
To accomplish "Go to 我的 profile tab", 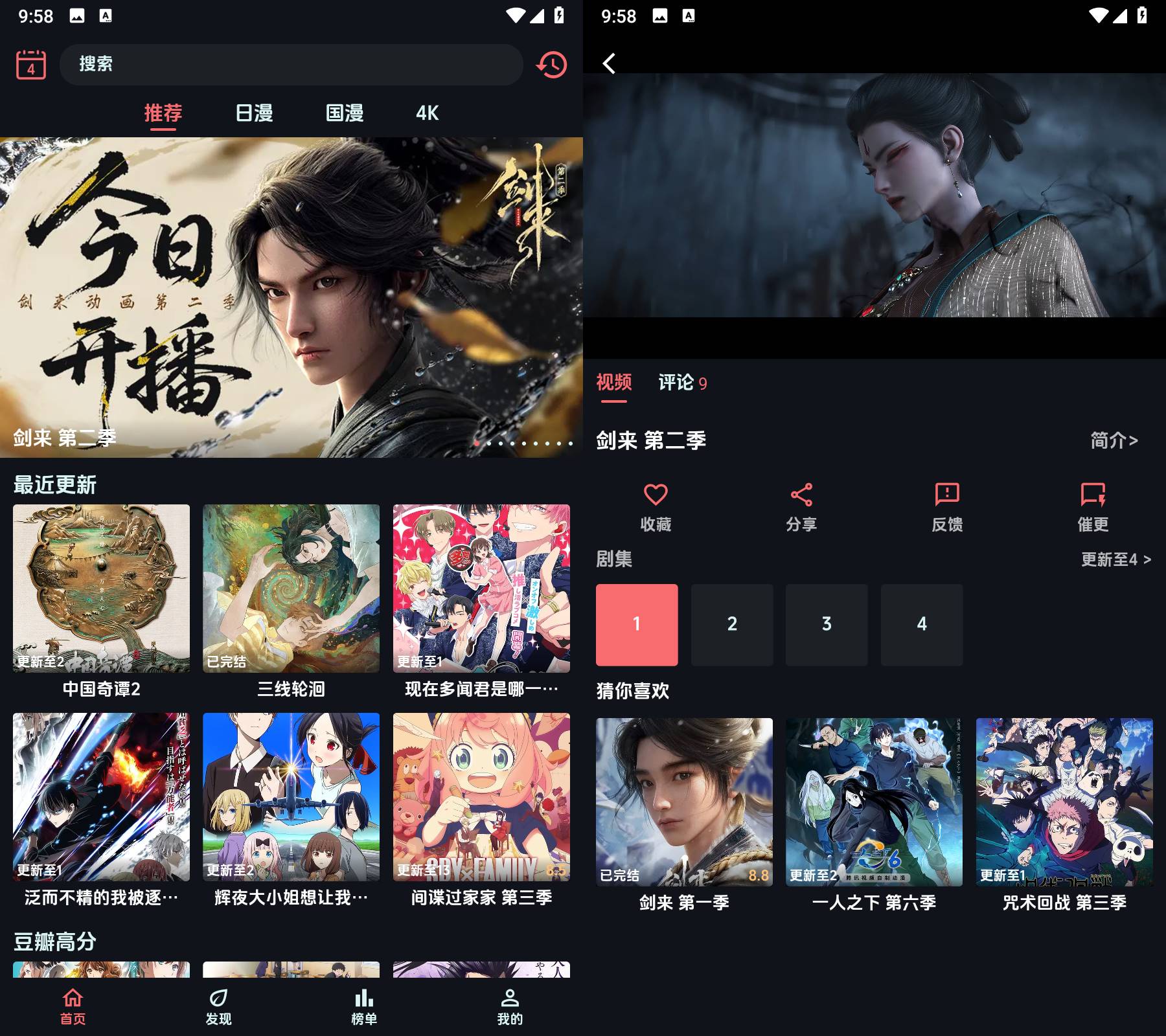I will pyautogui.click(x=510, y=1007).
